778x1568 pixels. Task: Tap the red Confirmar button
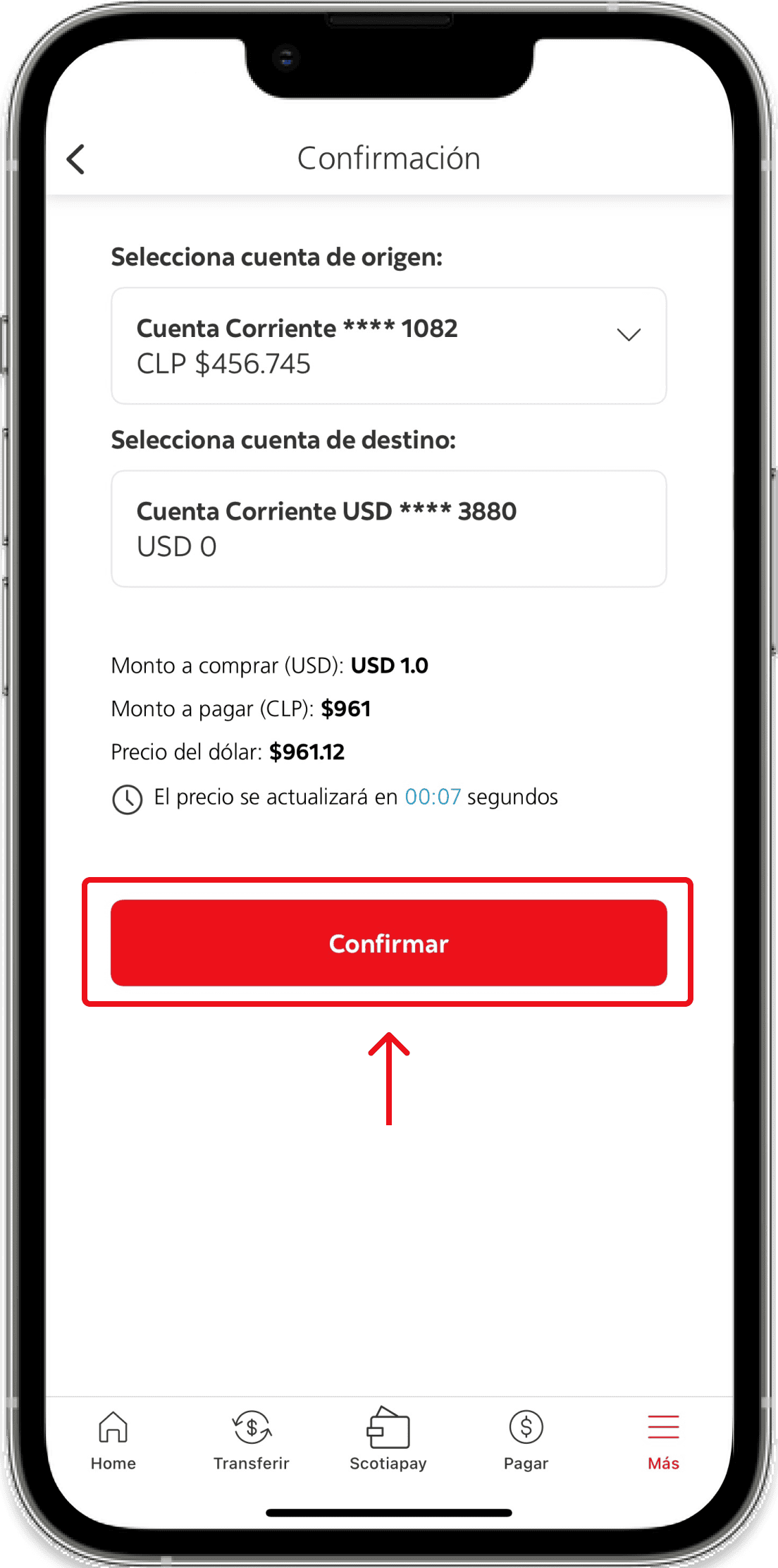pos(388,943)
